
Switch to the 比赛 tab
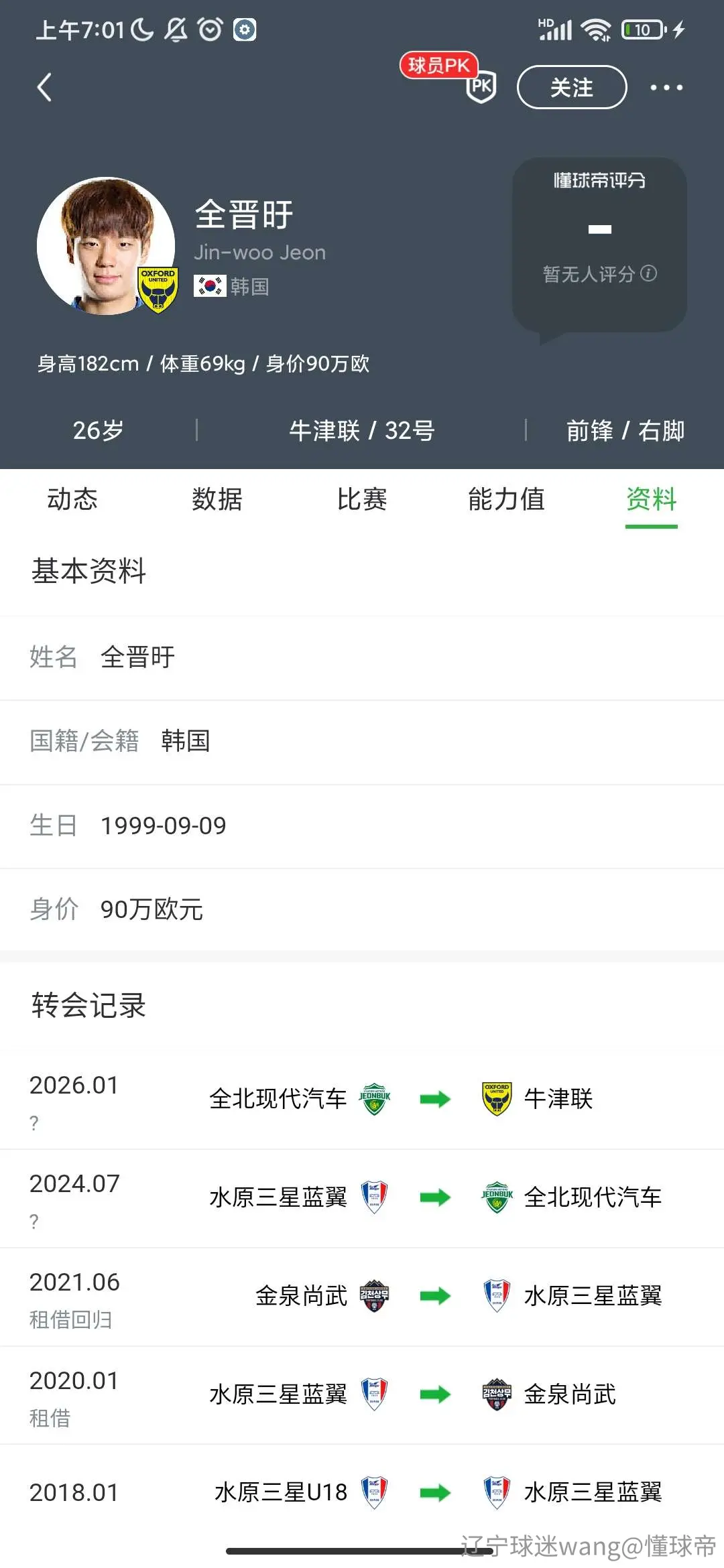tap(362, 499)
